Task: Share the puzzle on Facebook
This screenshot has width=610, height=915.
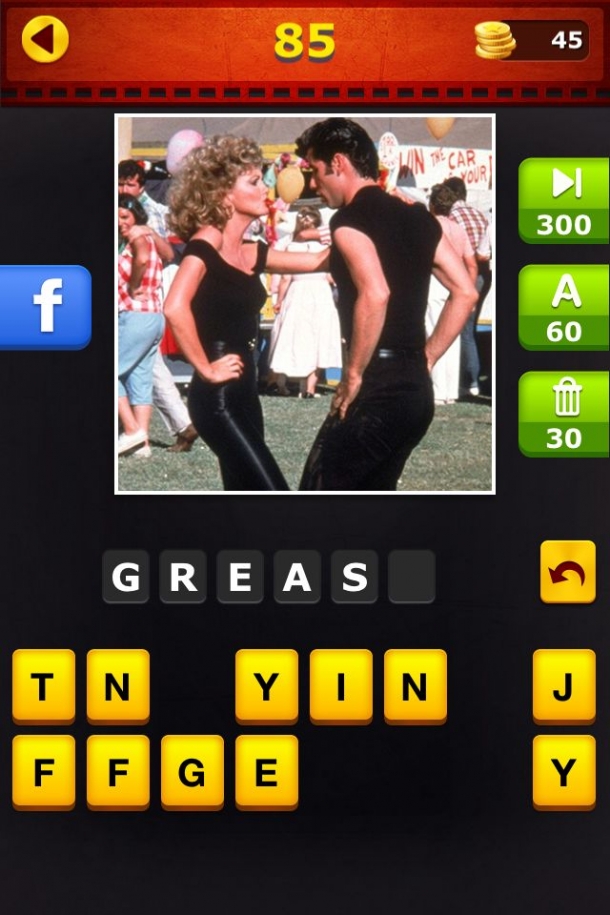Action: [x=45, y=307]
